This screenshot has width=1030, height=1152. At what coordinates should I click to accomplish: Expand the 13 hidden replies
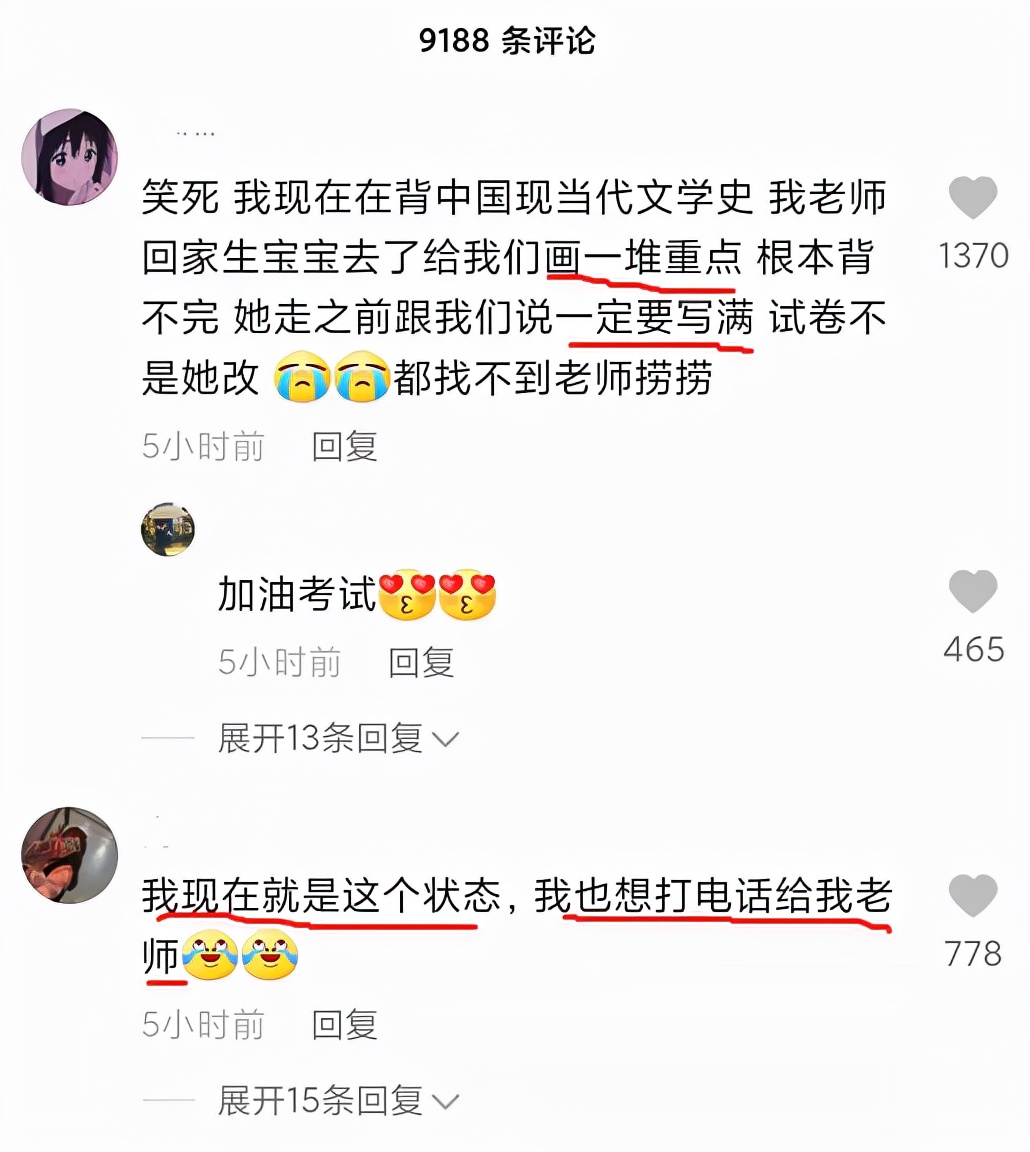320,737
